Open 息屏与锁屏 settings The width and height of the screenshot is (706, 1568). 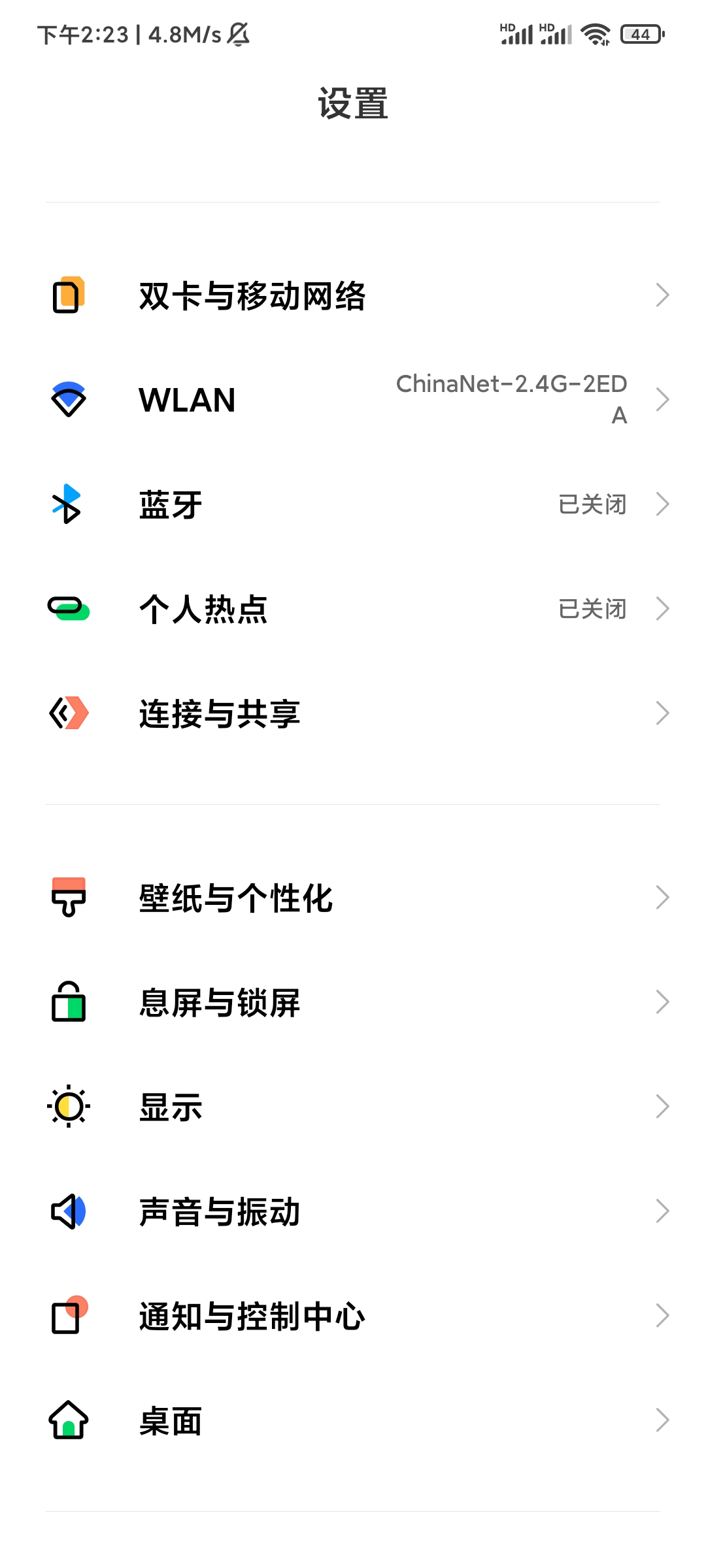coord(353,1002)
